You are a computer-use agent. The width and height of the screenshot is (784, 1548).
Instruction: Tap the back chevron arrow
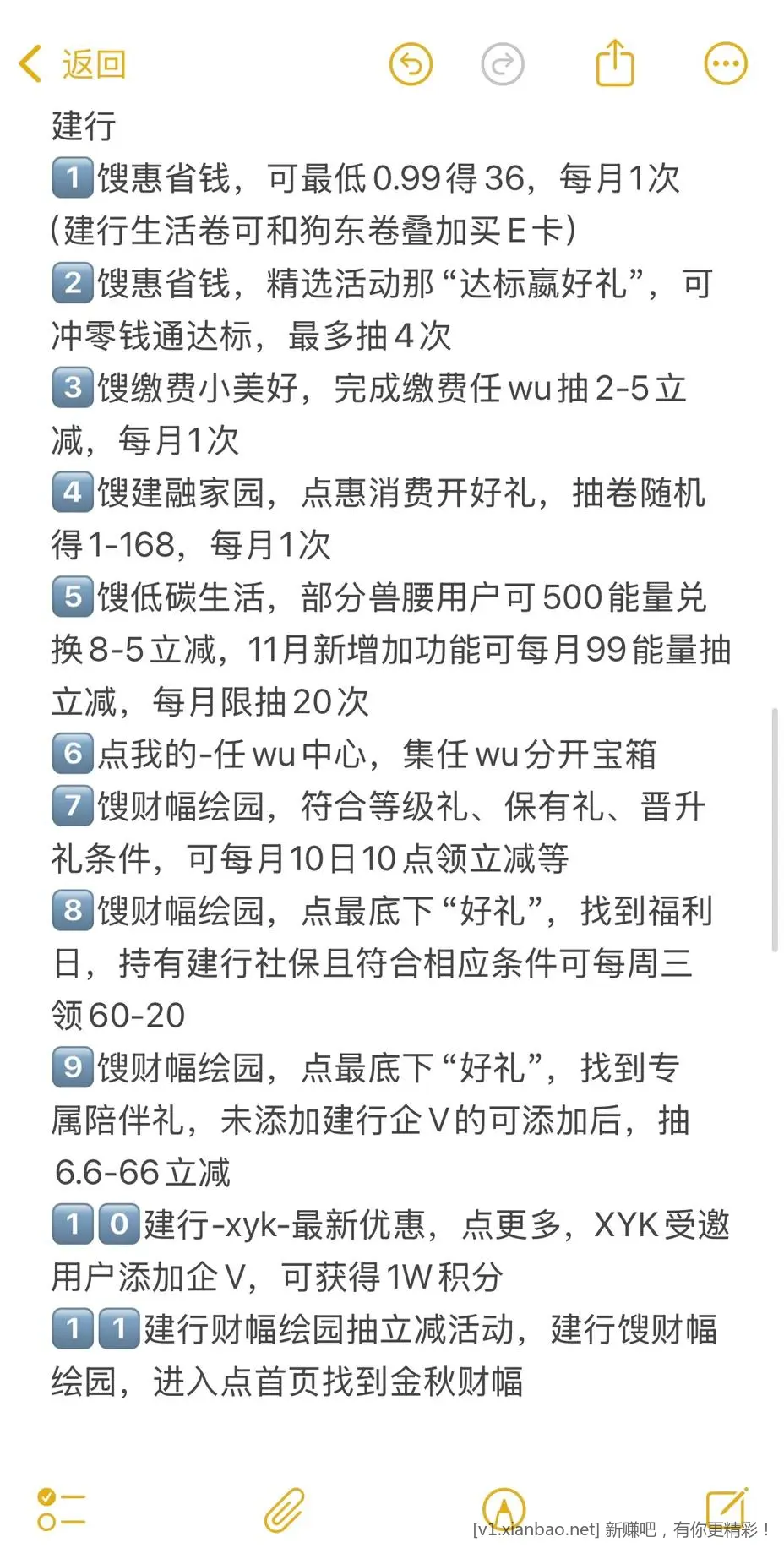click(28, 63)
